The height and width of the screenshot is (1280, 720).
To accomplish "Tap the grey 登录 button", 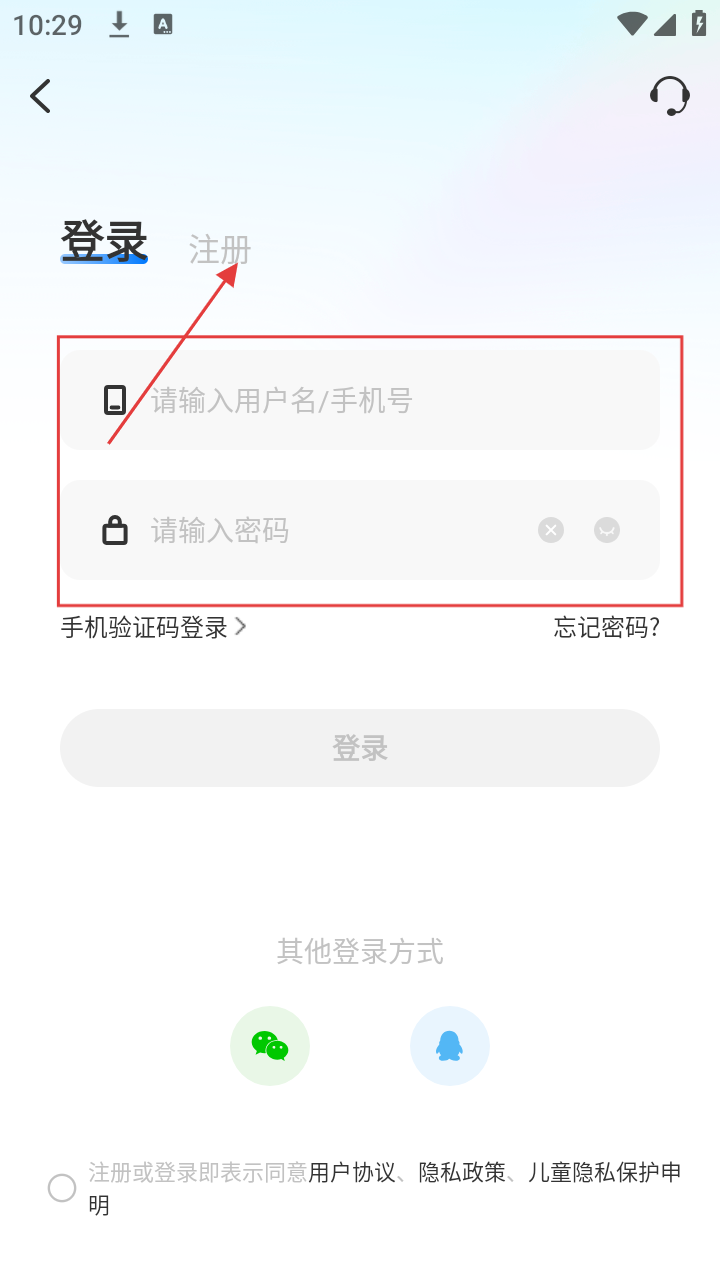I will point(360,748).
